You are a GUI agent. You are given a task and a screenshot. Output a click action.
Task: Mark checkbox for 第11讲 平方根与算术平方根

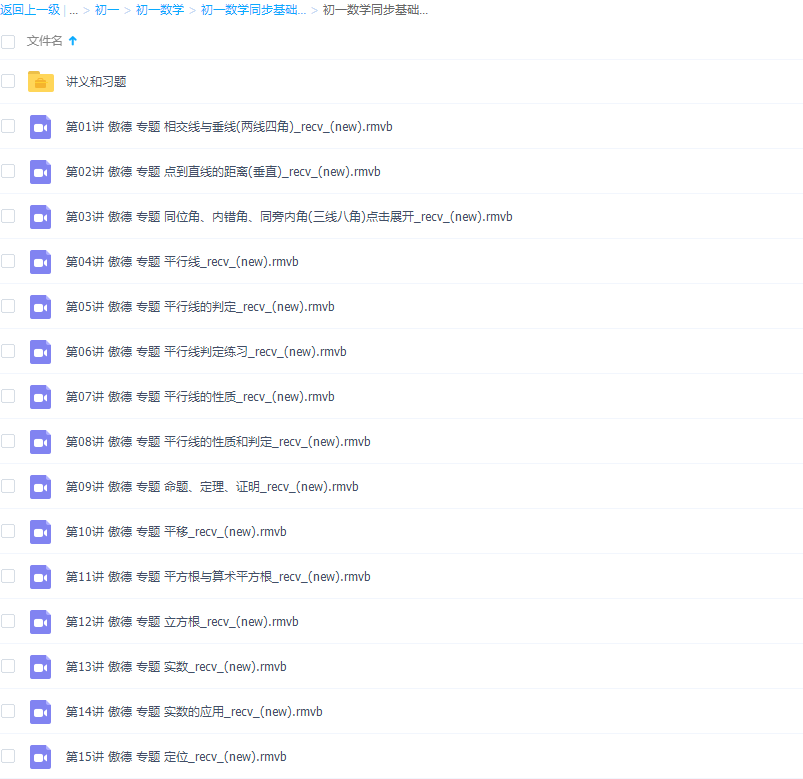(x=8, y=576)
